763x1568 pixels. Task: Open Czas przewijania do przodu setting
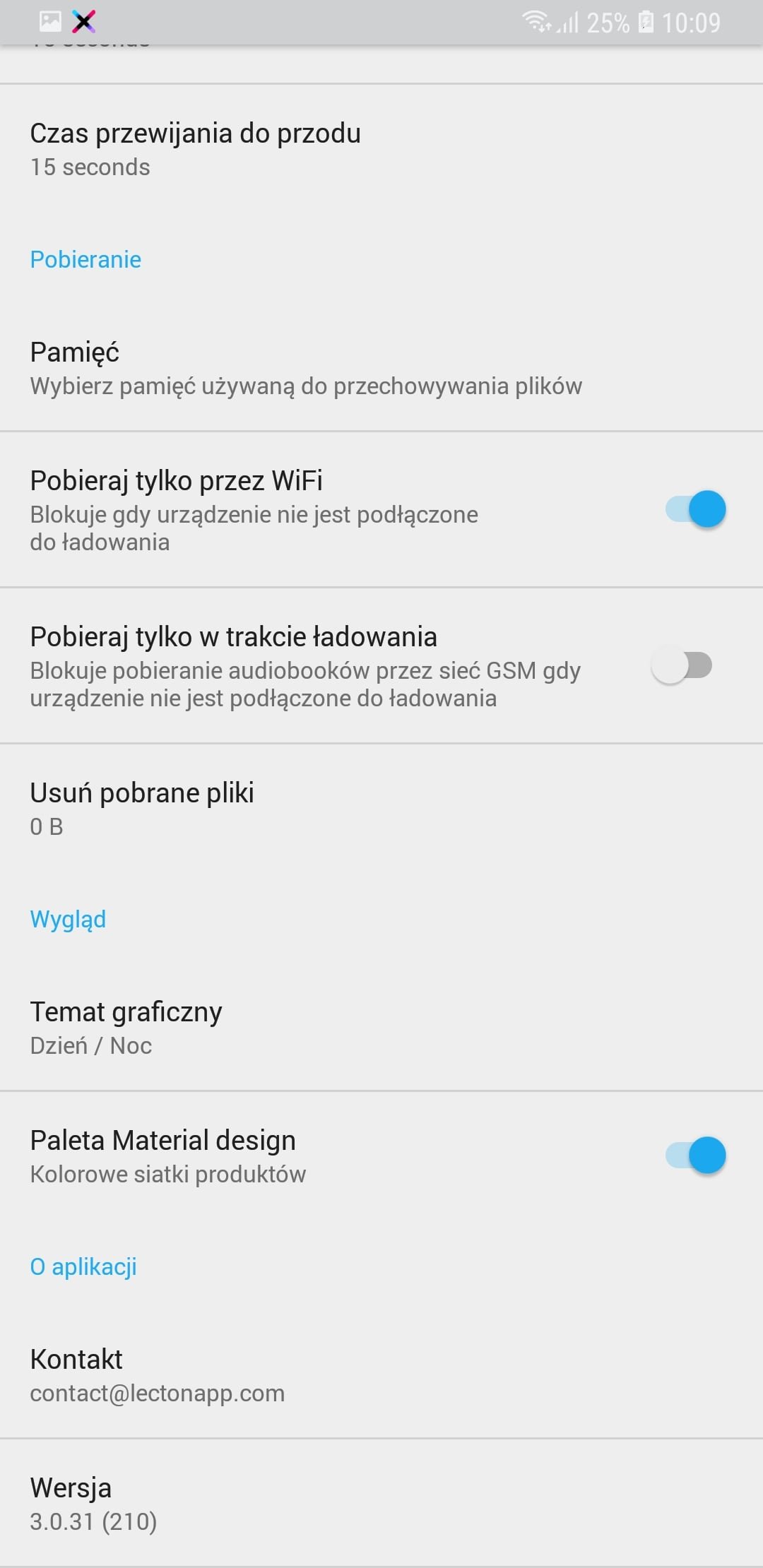[381, 149]
